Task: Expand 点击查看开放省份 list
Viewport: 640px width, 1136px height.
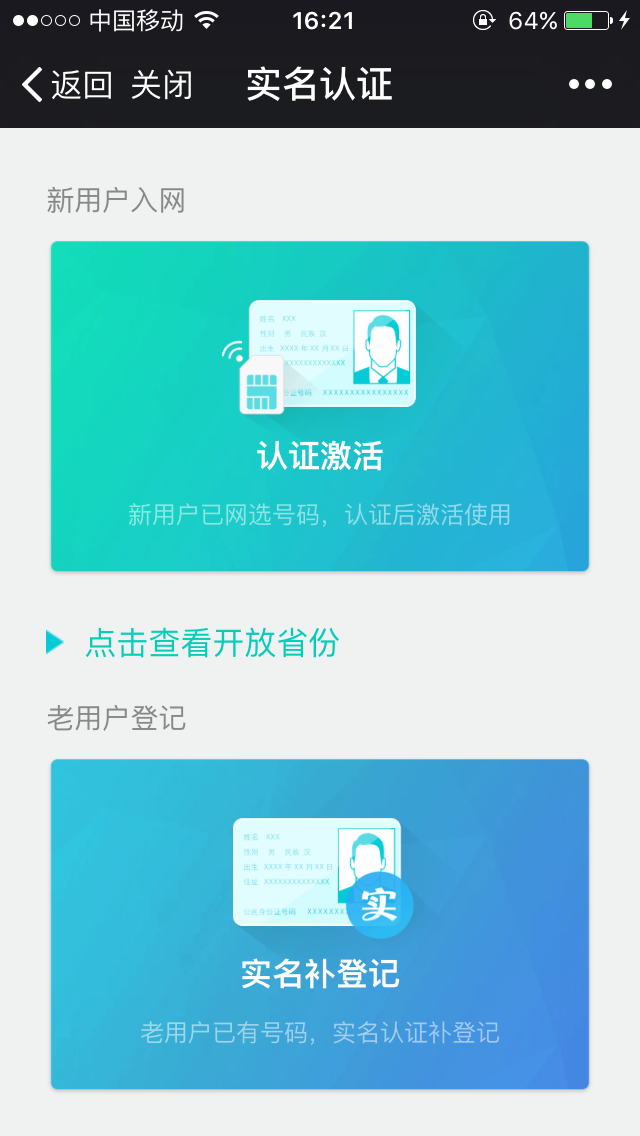Action: pos(193,642)
